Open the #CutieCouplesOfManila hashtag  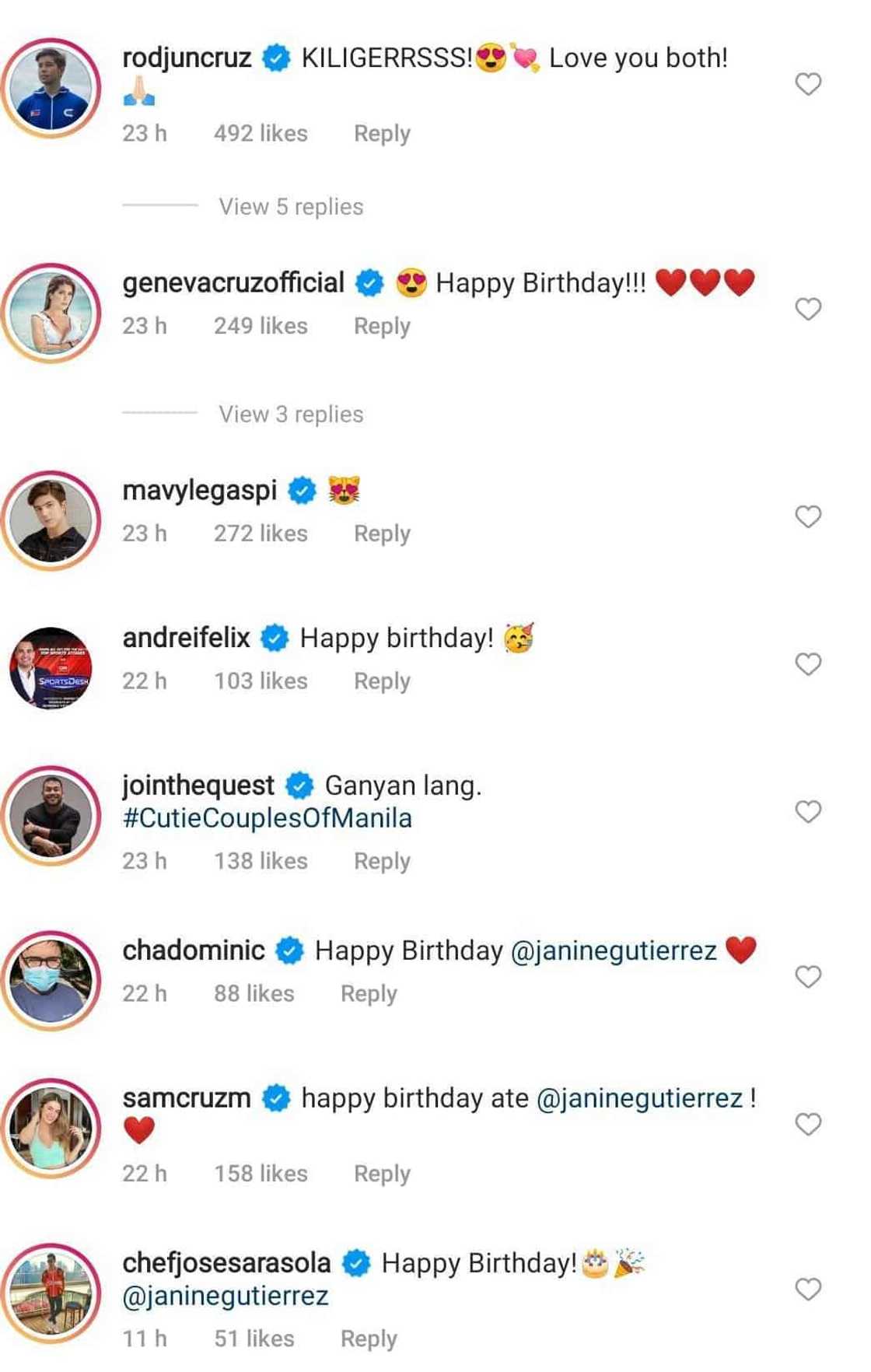coord(268,817)
